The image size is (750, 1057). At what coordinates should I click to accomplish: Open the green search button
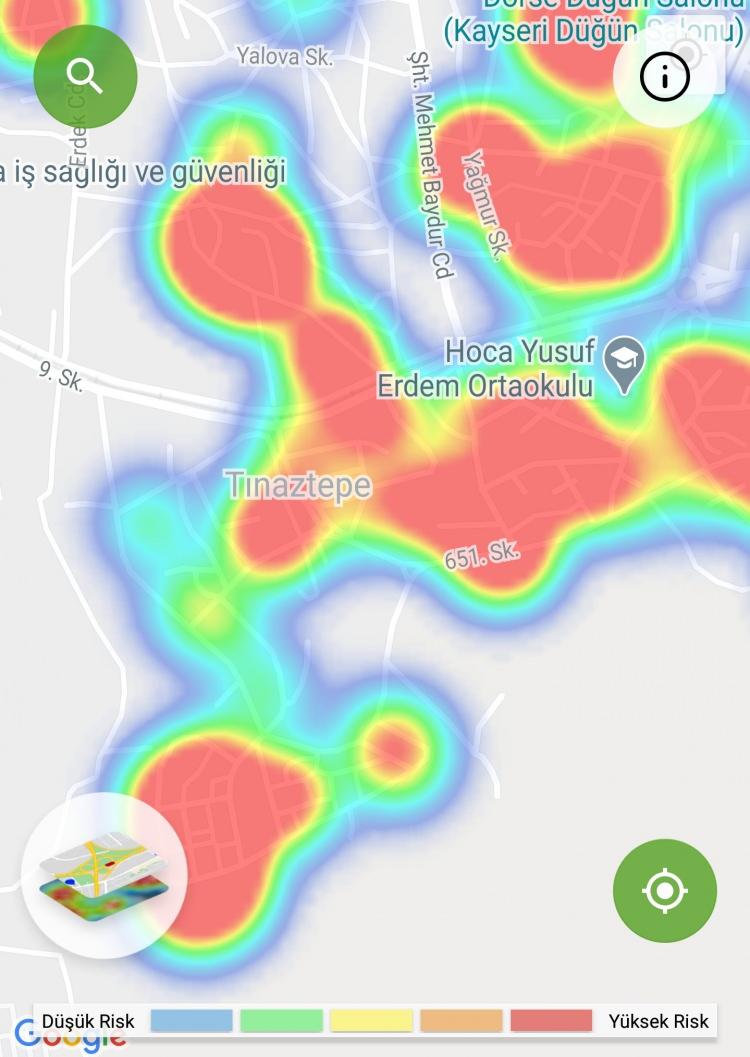click(x=85, y=76)
